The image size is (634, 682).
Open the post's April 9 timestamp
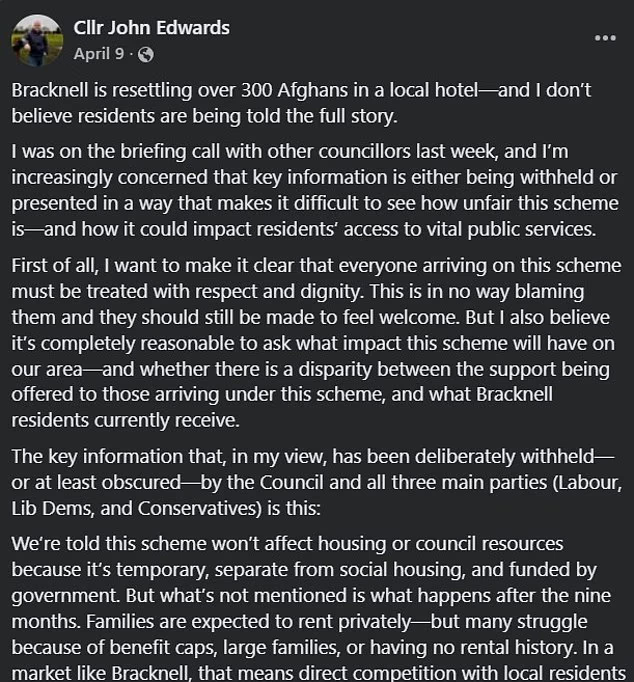pyautogui.click(x=100, y=53)
